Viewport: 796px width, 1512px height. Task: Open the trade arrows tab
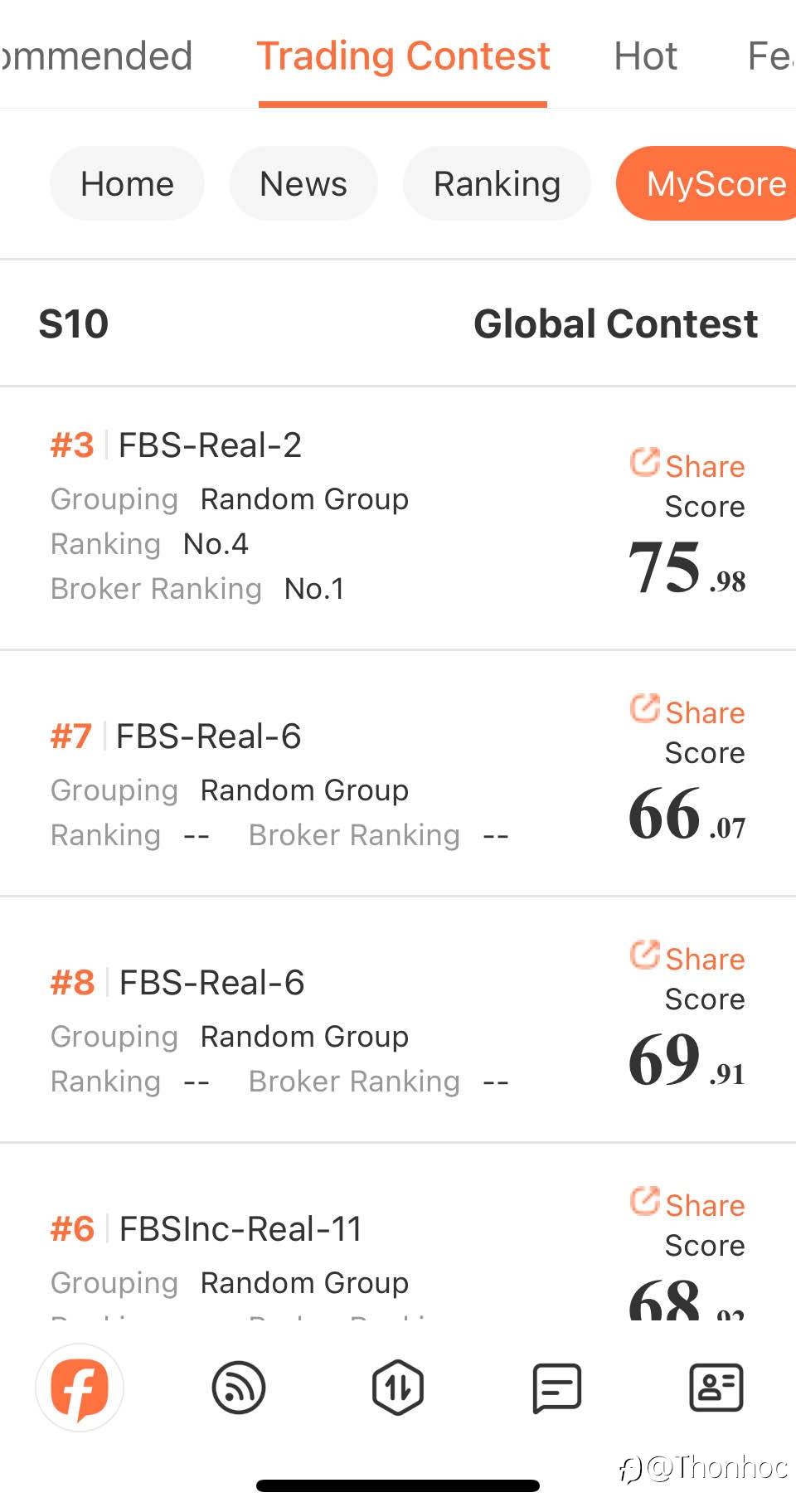398,1388
